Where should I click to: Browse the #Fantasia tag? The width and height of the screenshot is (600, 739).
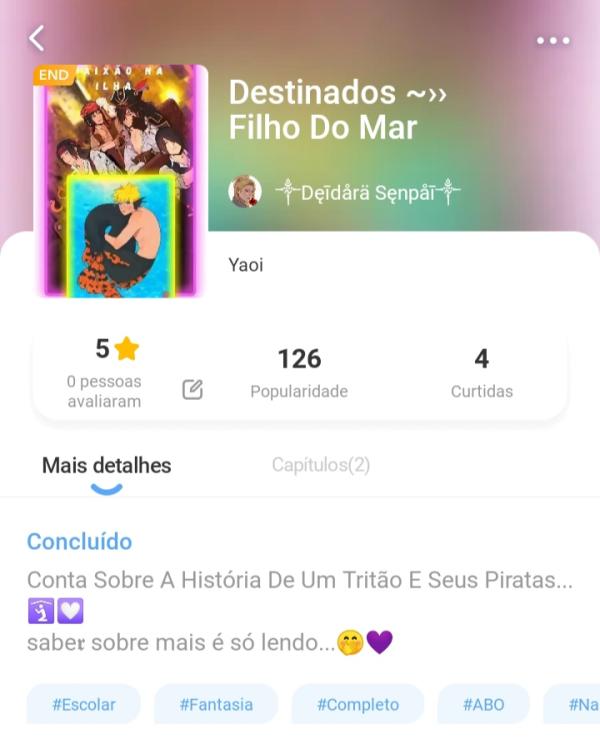click(216, 704)
